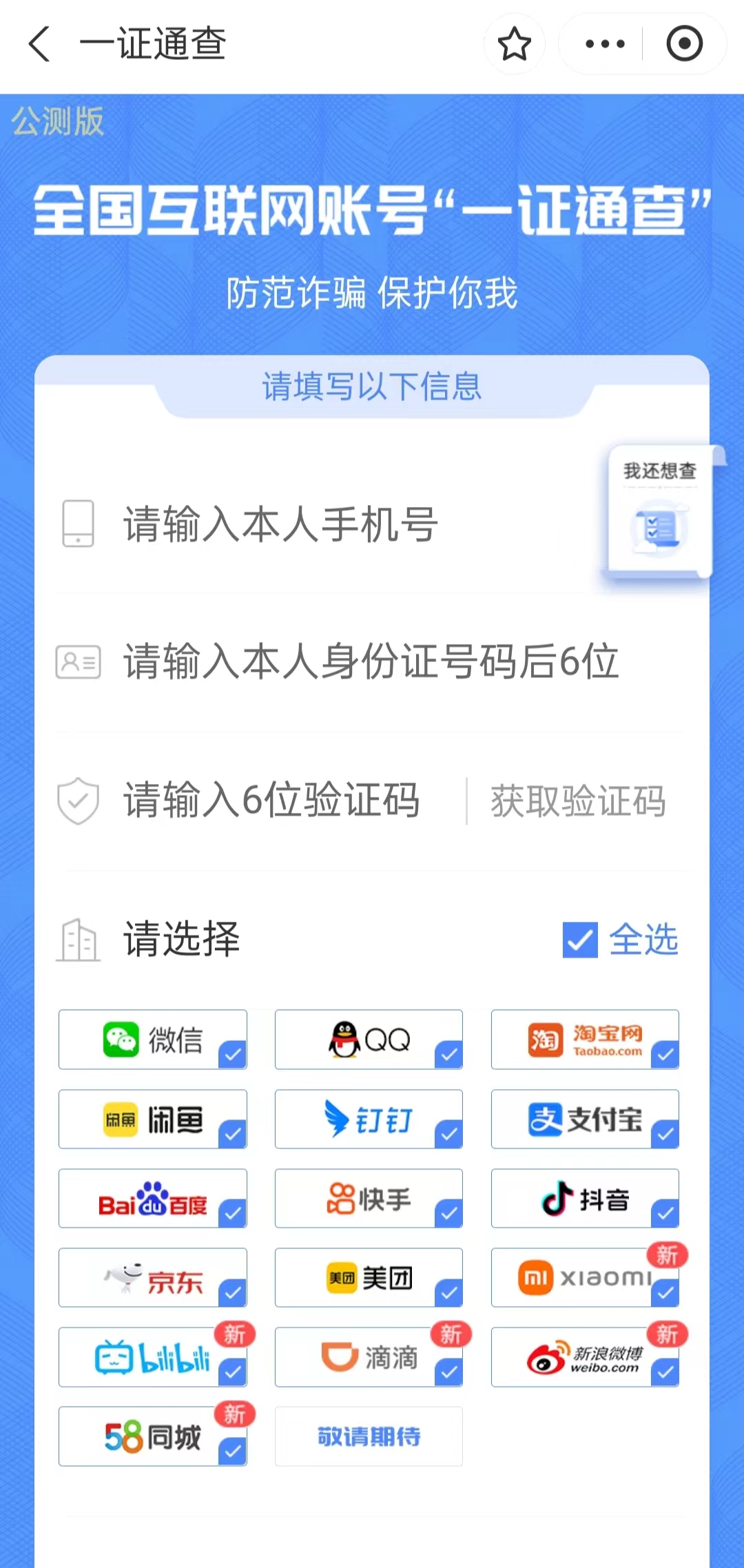Focus the 身份证号码后6位 field
744x1568 pixels.
[x=372, y=662]
